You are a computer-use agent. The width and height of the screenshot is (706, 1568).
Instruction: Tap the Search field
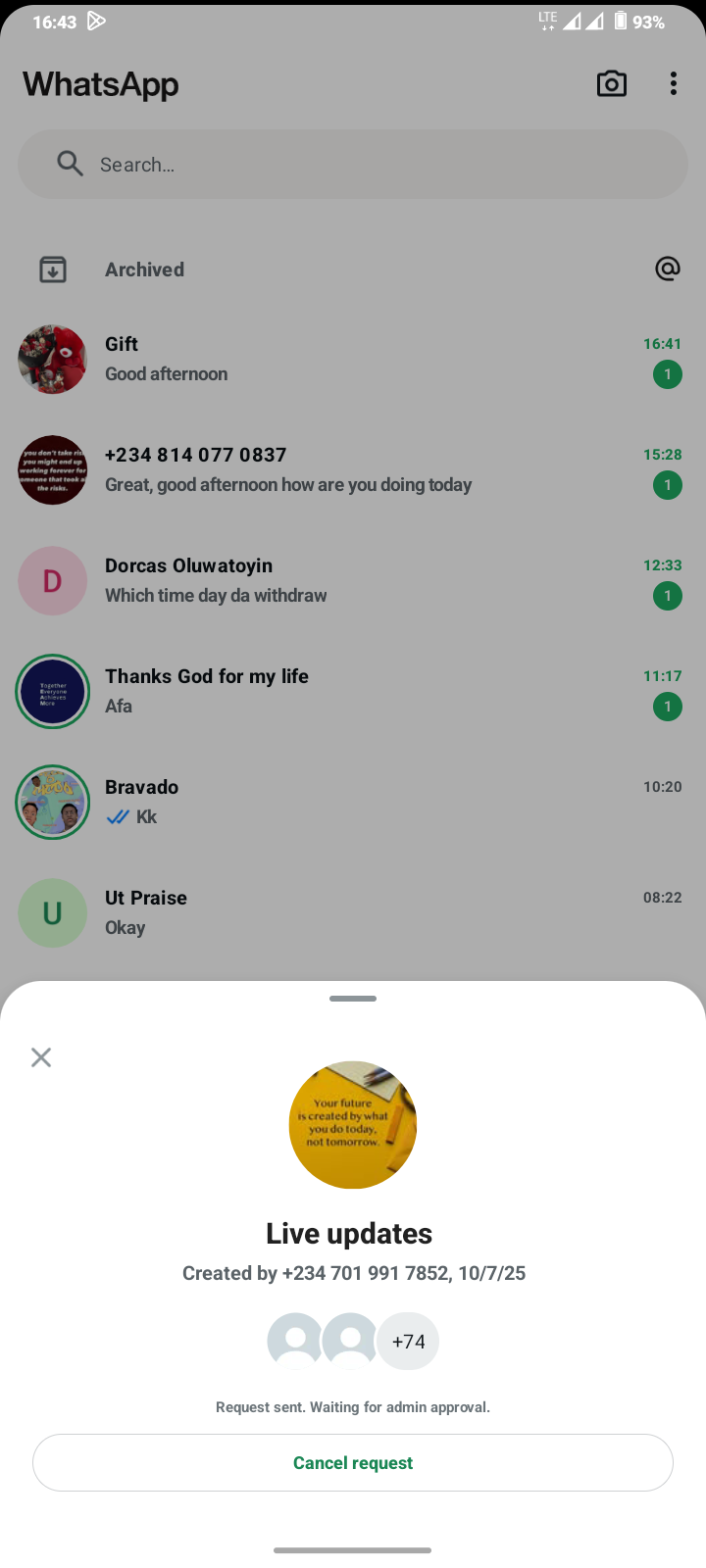353,165
